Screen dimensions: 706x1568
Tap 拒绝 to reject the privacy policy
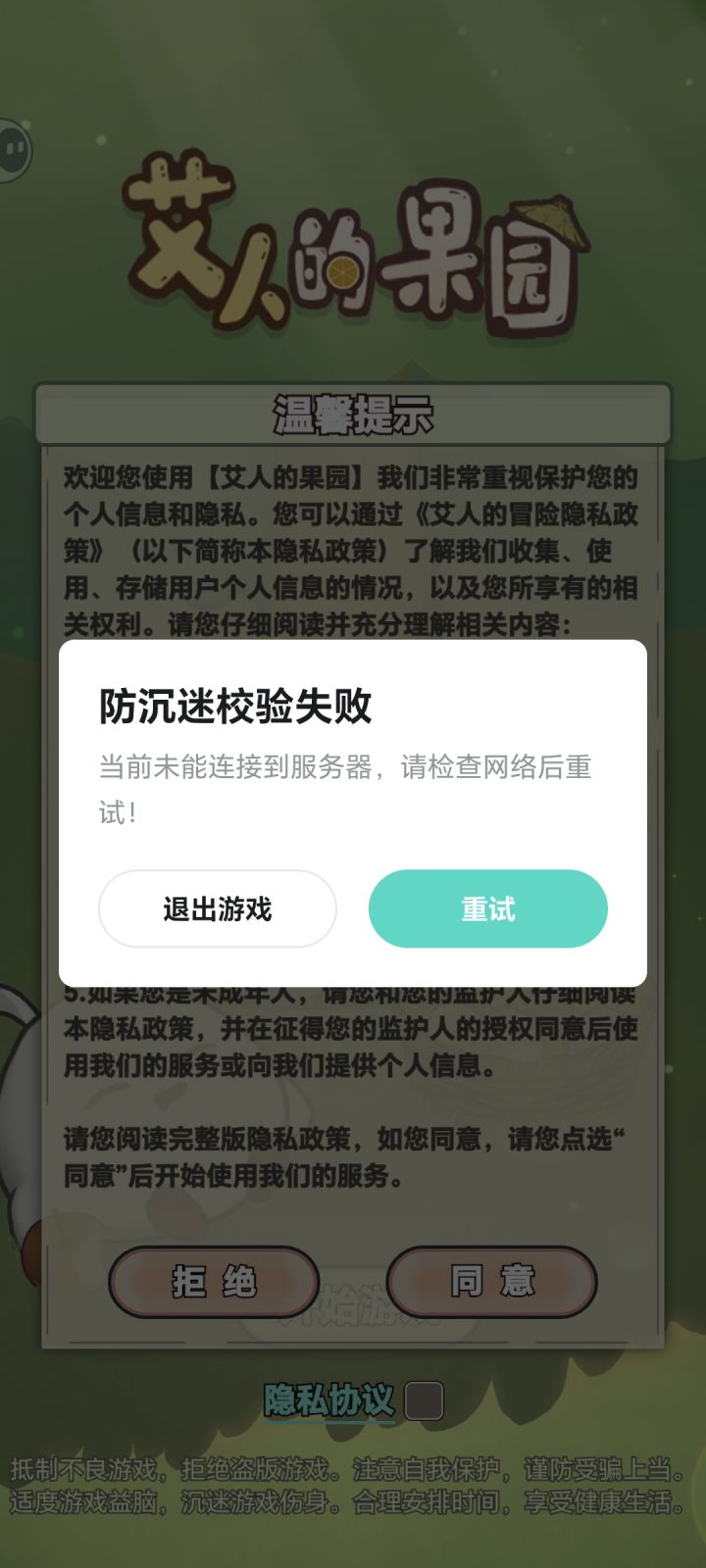pyautogui.click(x=214, y=1279)
